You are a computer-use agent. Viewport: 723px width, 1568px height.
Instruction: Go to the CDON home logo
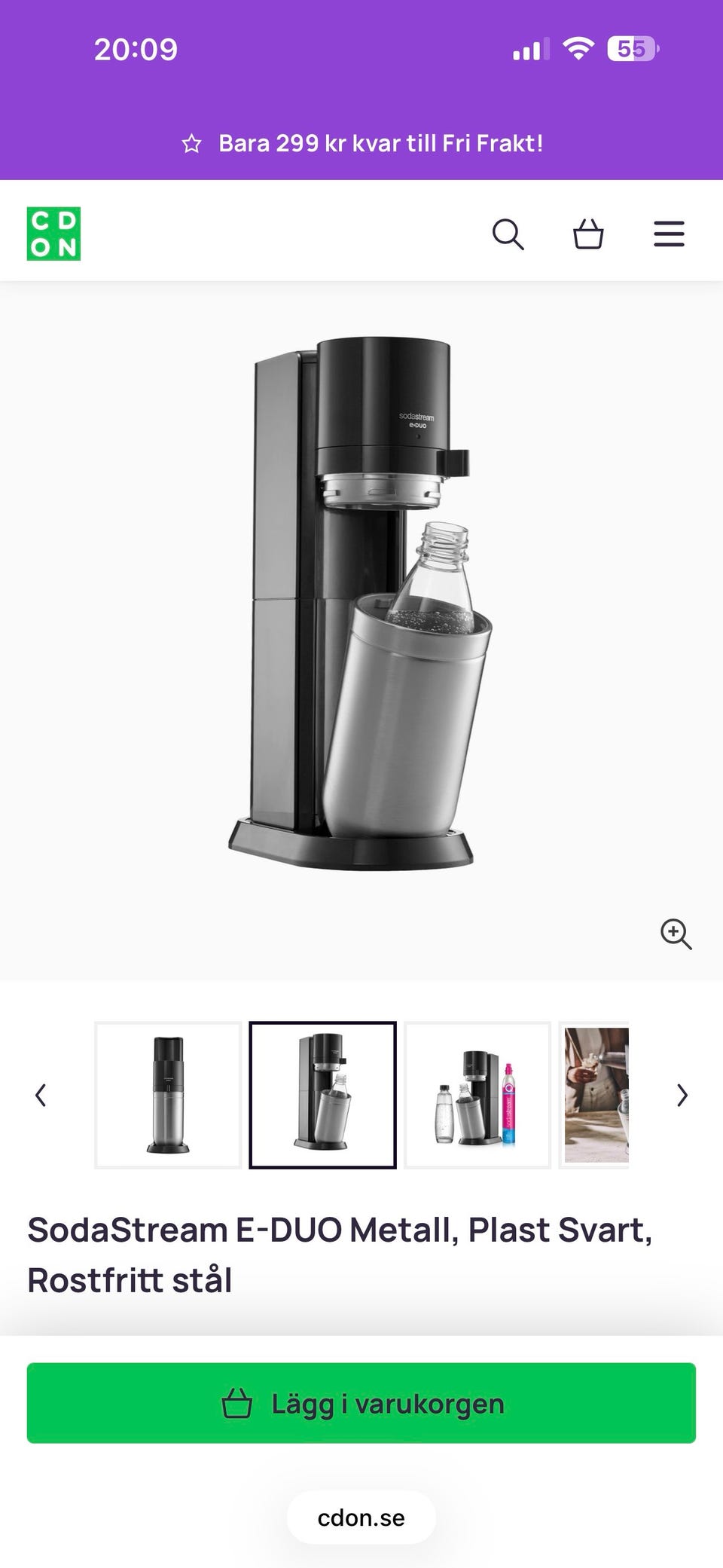53,234
